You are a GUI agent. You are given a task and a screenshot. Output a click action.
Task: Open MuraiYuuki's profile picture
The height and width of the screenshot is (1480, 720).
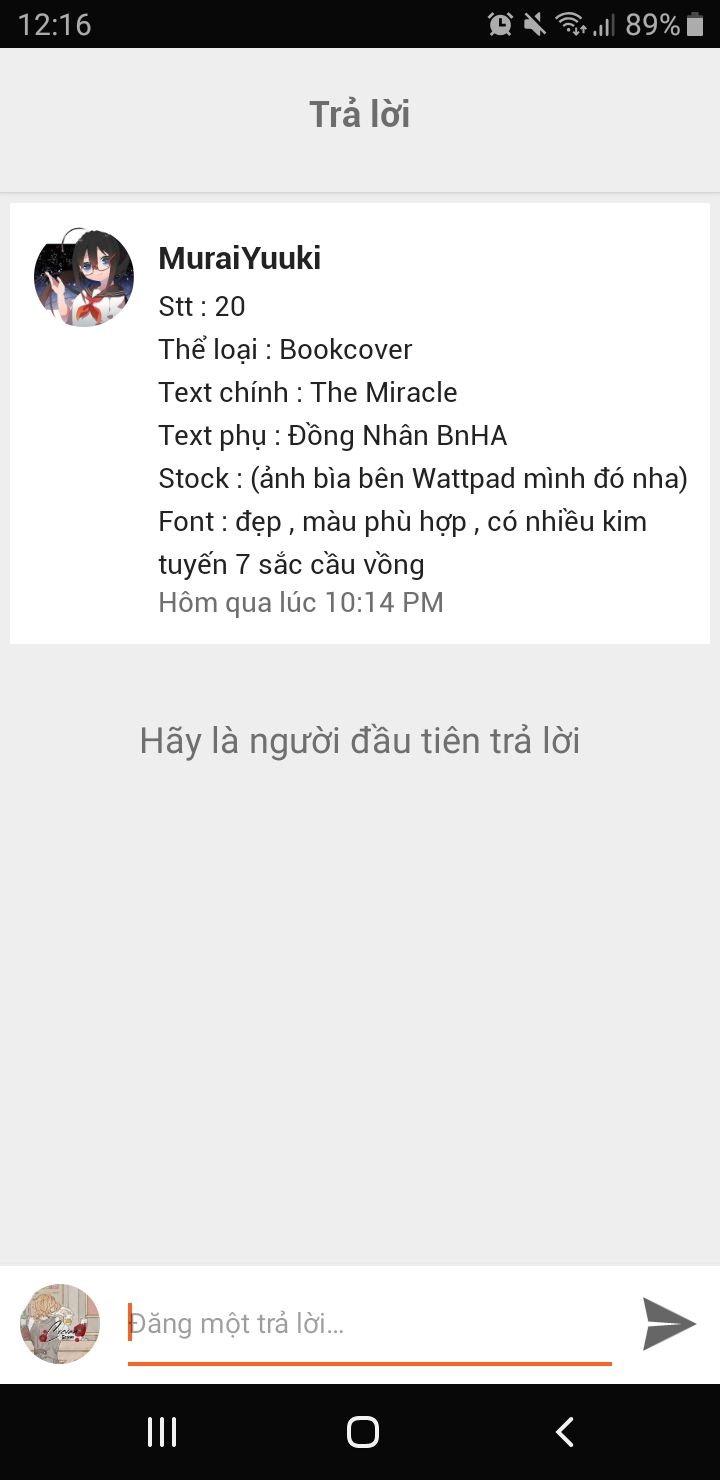(84, 278)
